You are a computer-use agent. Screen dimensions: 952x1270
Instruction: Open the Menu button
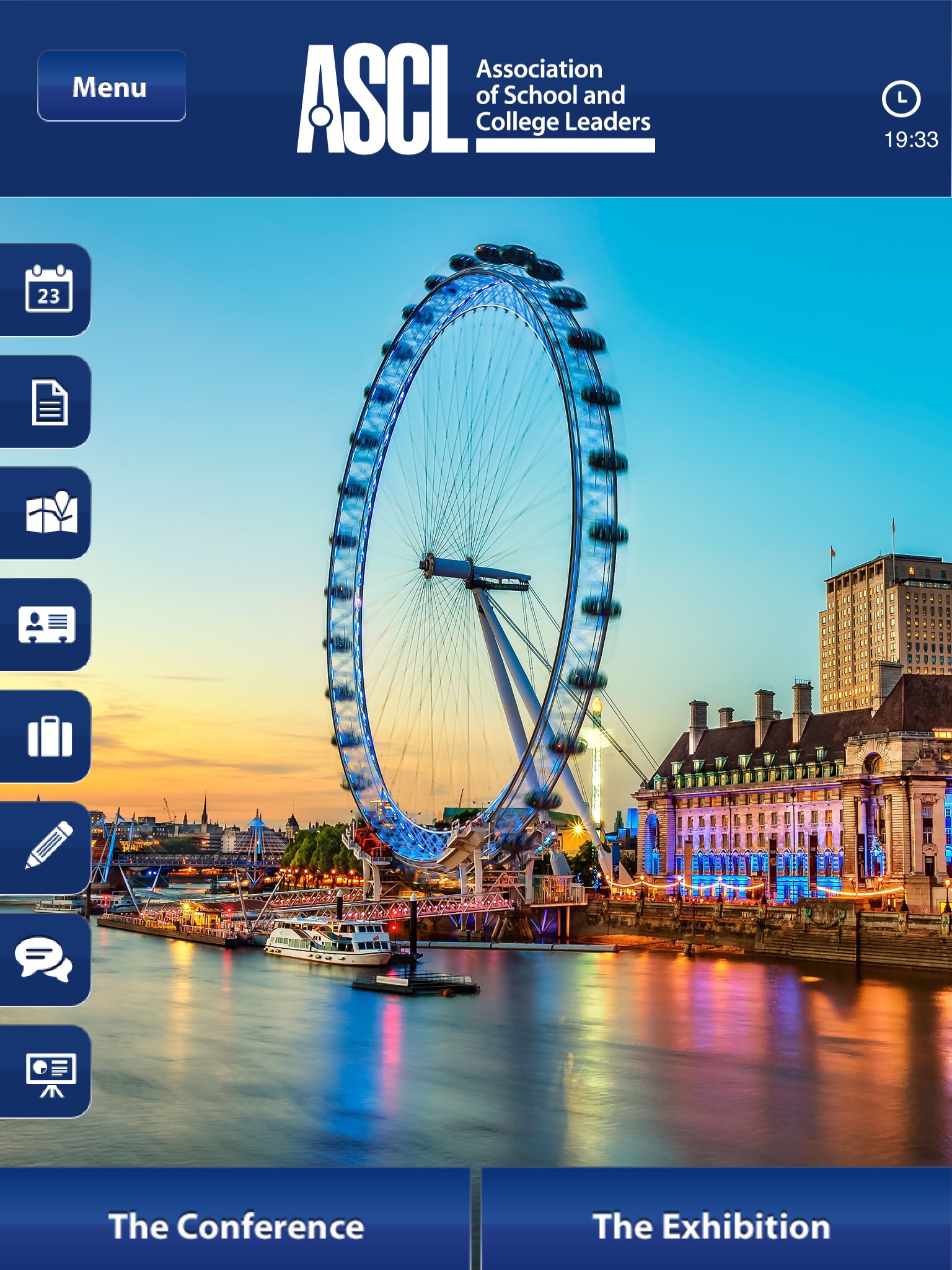pos(112,86)
